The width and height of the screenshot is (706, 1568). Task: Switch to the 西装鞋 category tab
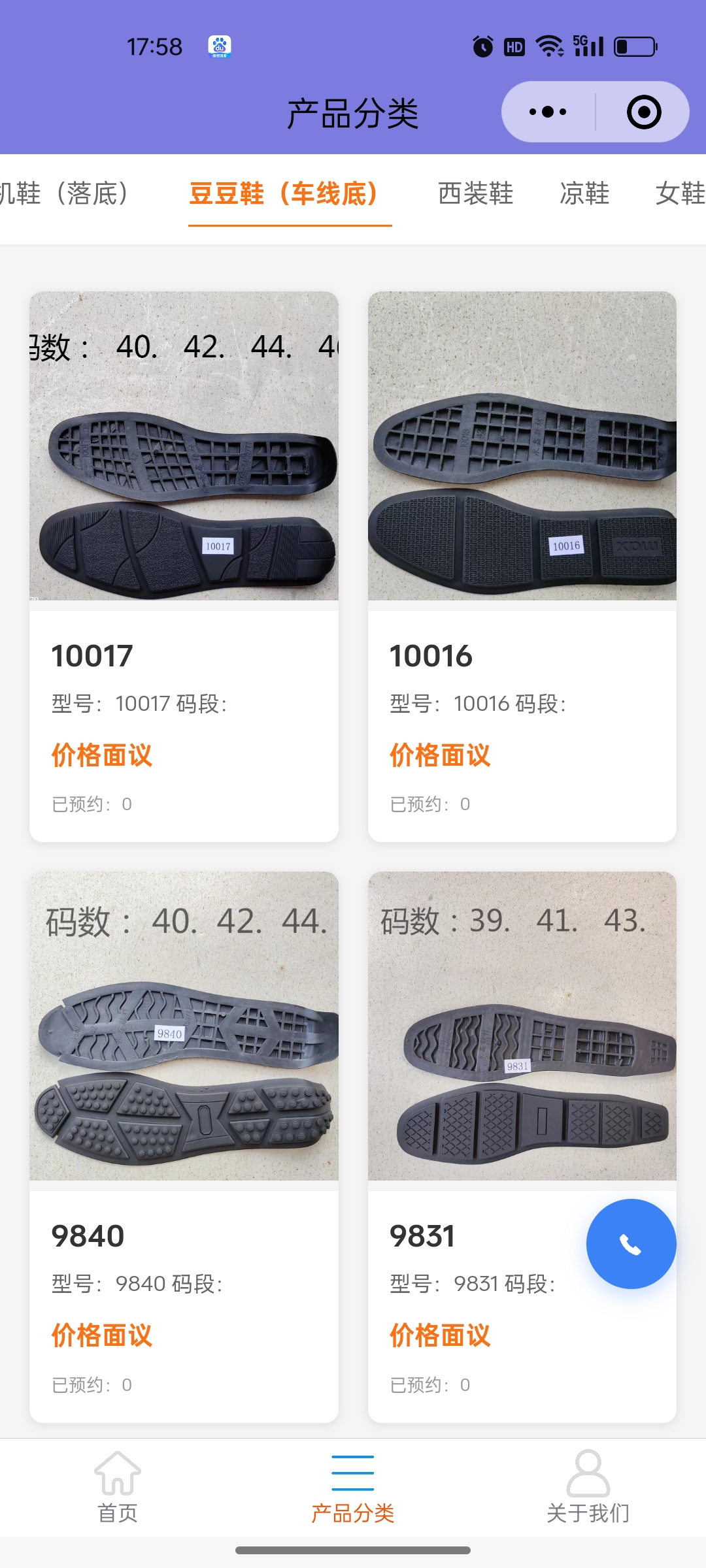tap(475, 193)
